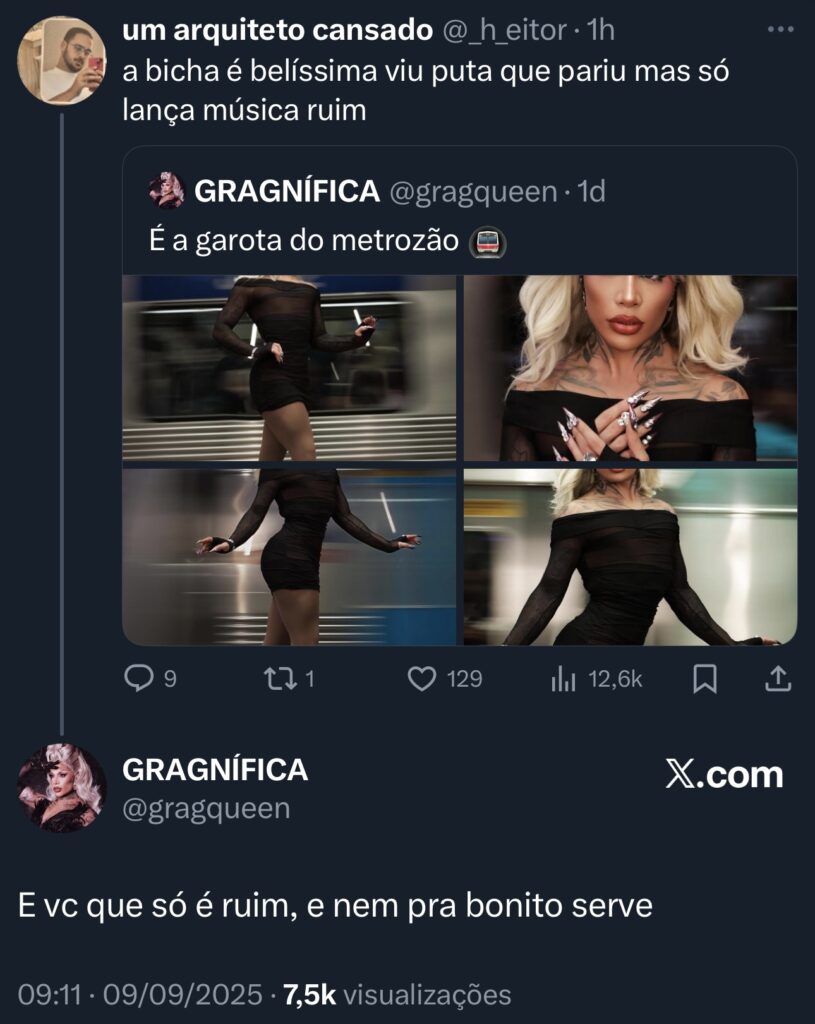Image resolution: width=815 pixels, height=1024 pixels.
Task: Reply to um arquiteto cansado's tweet
Action: click(x=137, y=679)
